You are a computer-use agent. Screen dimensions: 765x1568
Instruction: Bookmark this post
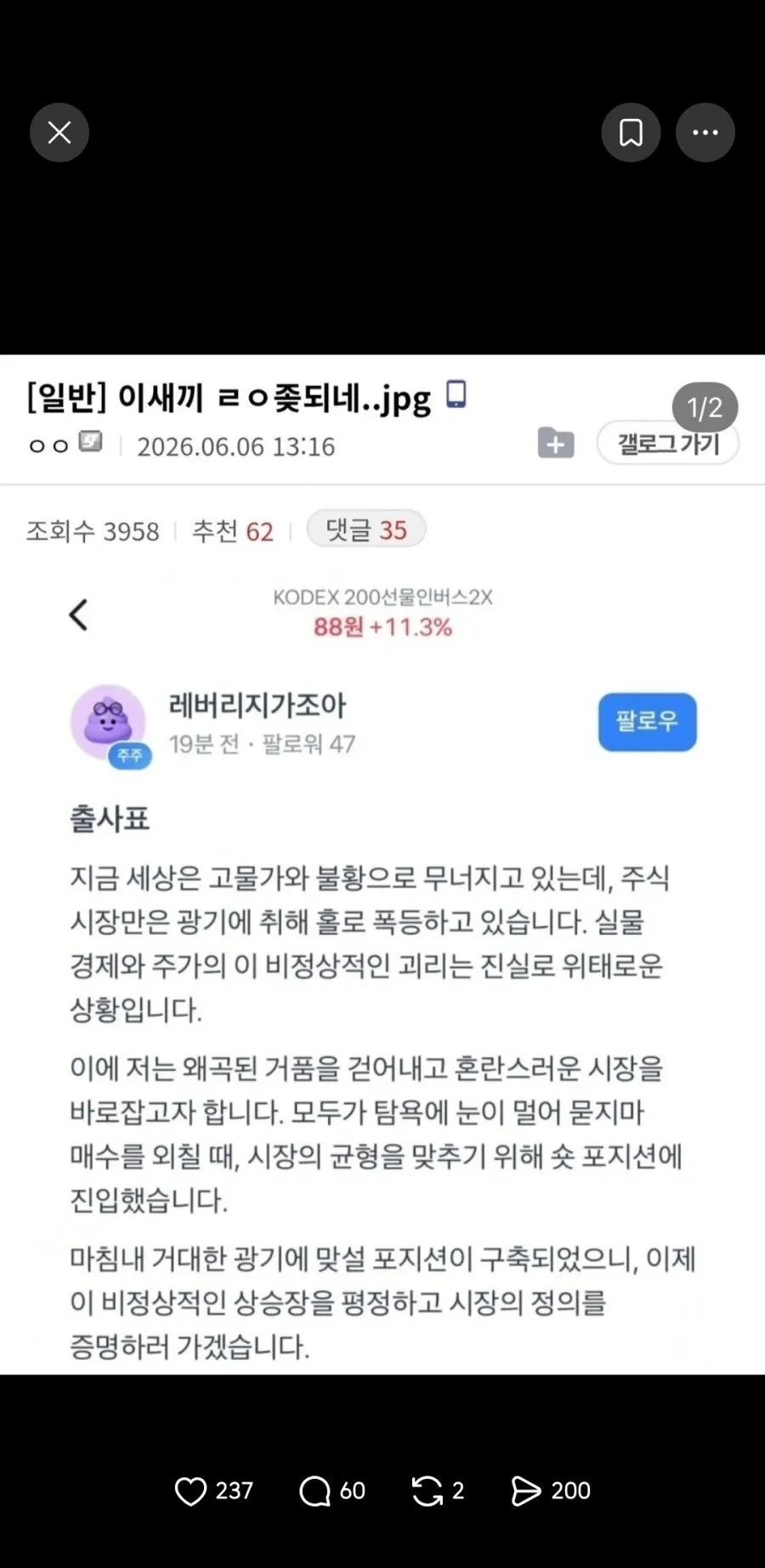pos(631,133)
